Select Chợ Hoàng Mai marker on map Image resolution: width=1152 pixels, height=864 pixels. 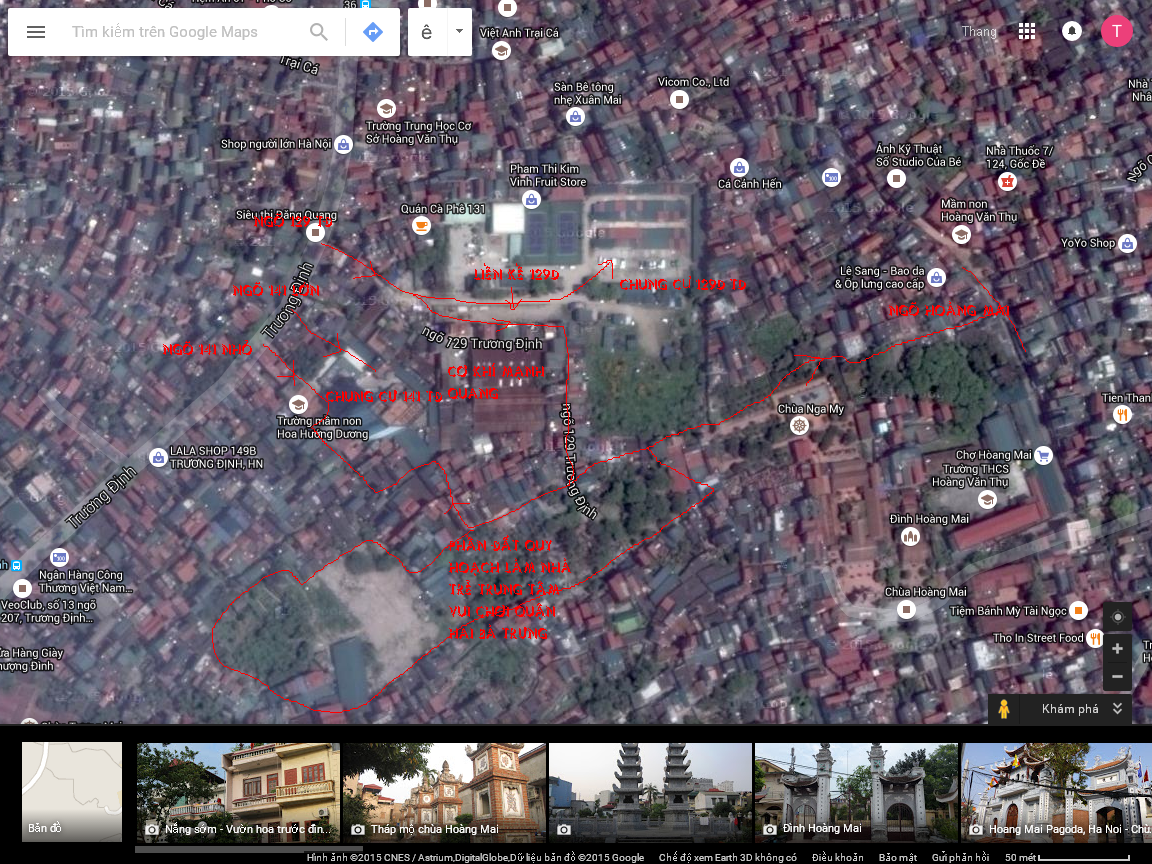[x=1044, y=455]
